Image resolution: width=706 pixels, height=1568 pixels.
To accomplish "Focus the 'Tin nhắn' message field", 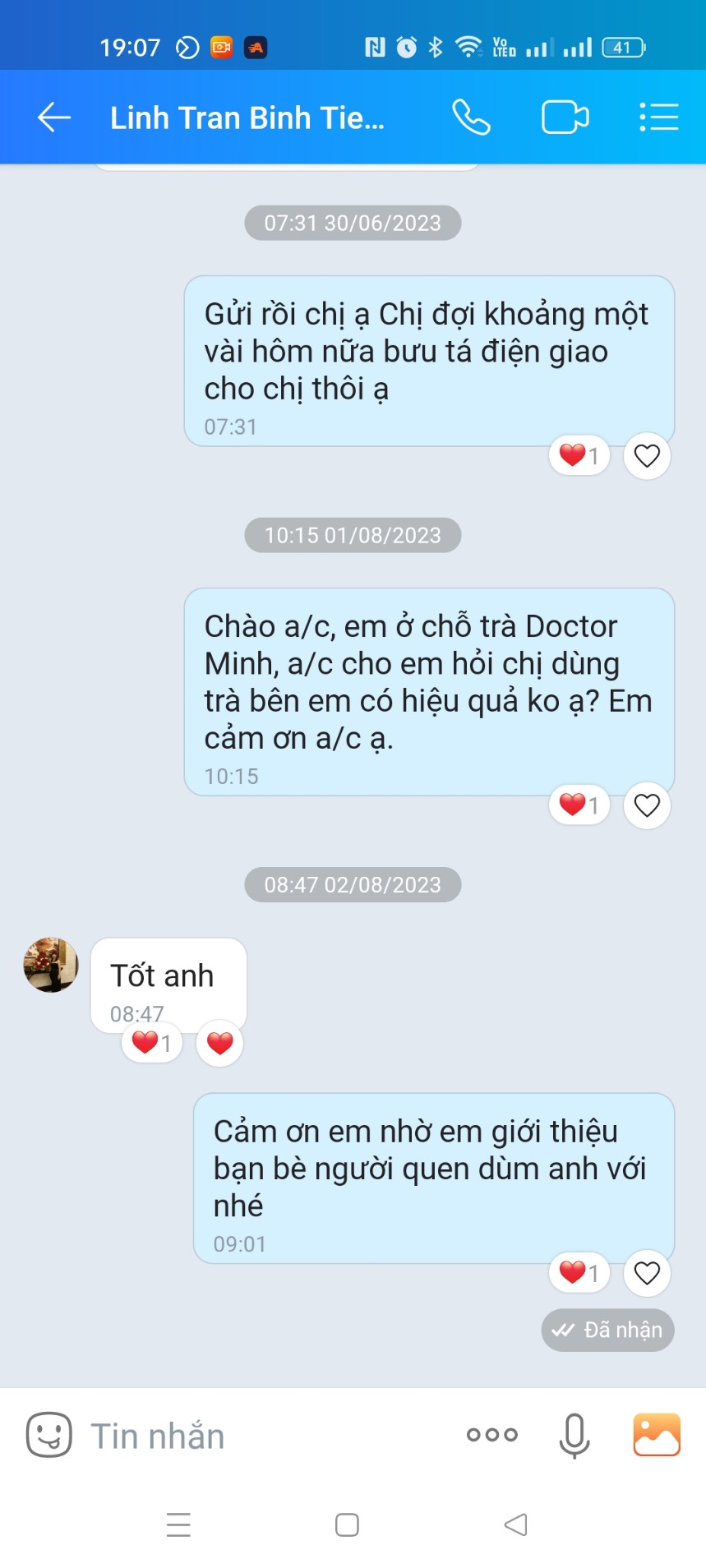I will pyautogui.click(x=263, y=1436).
